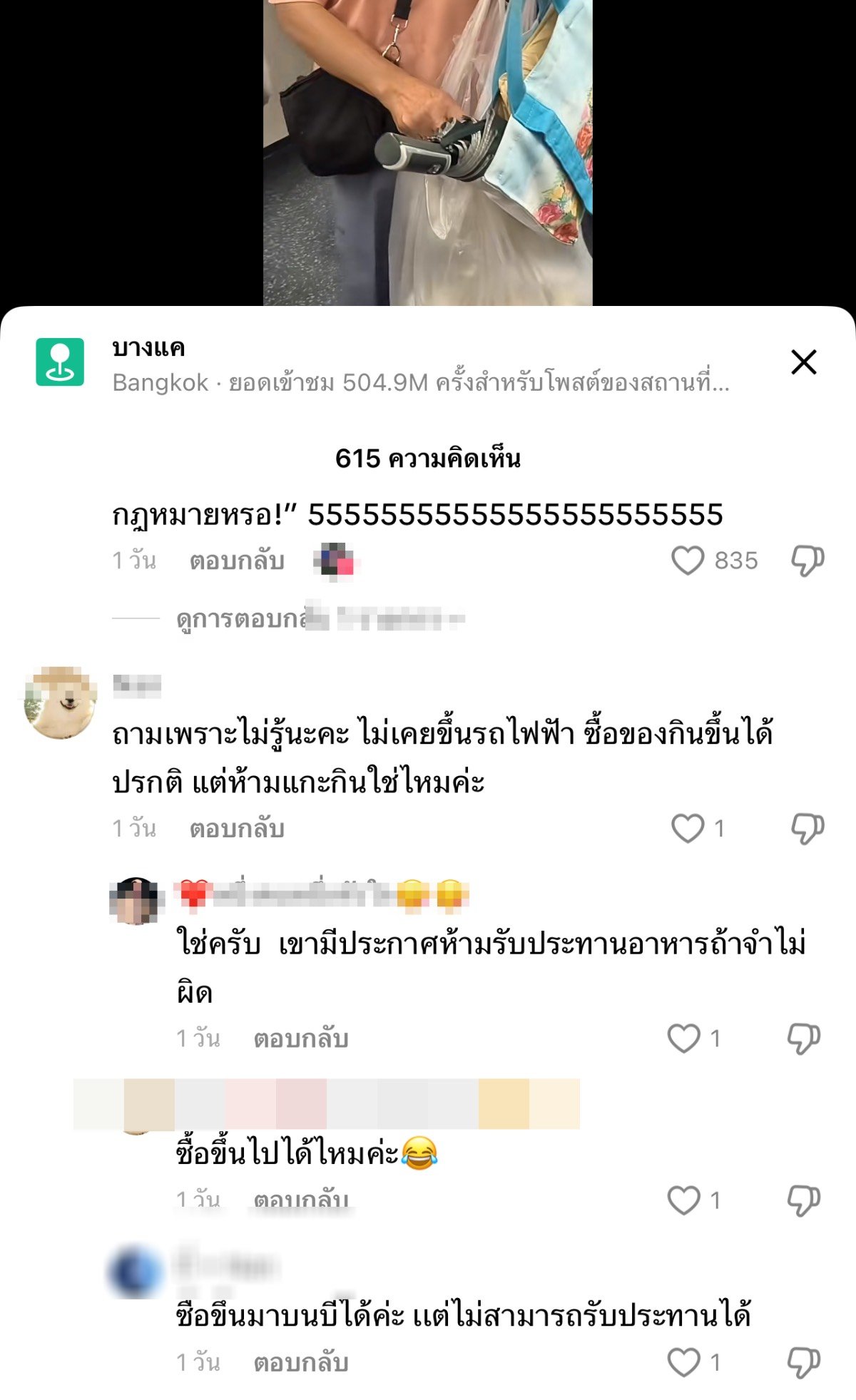Reply to the ไม่เคยขึ้นรถไฟฟ้า comment
Image resolution: width=856 pixels, height=1400 pixels.
pyautogui.click(x=237, y=829)
